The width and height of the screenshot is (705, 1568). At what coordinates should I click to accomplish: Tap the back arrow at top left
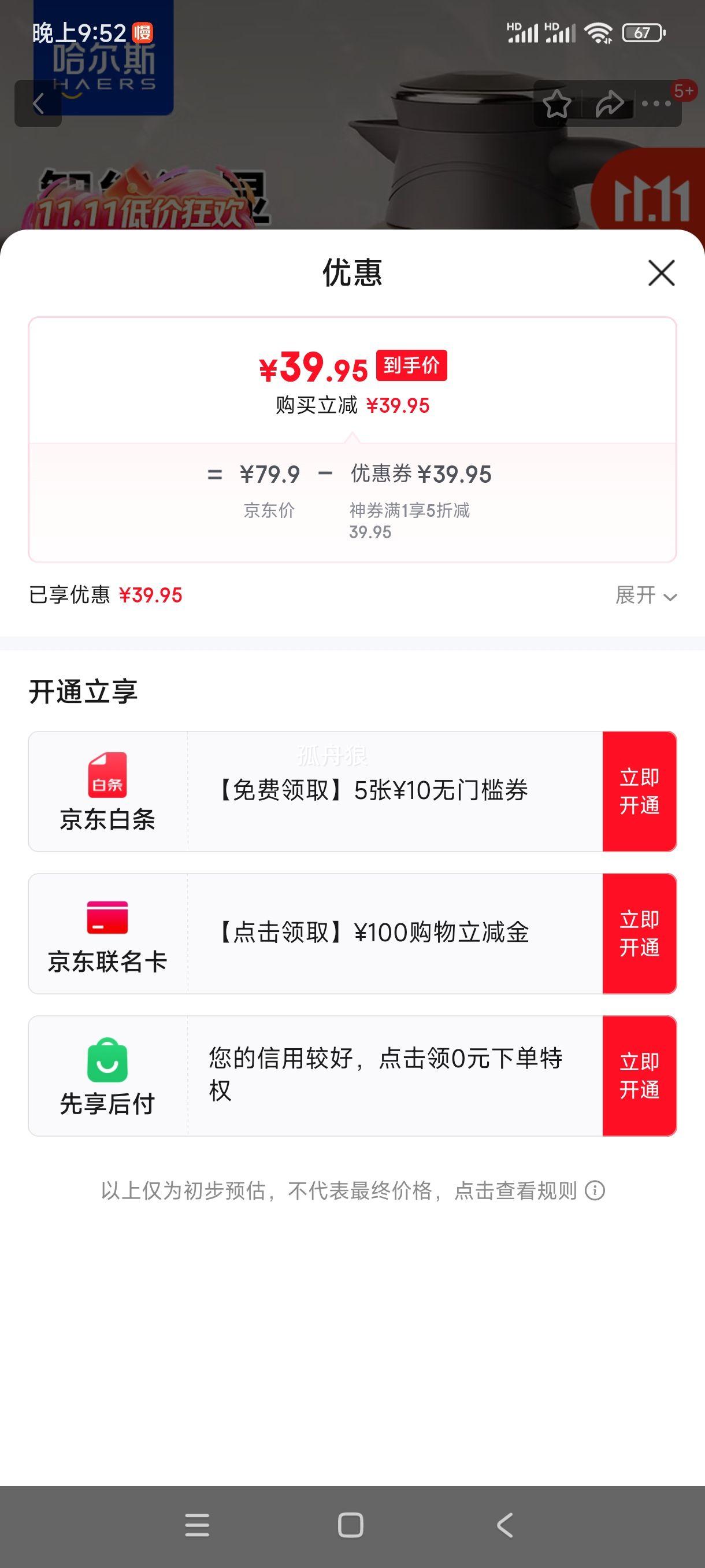(38, 102)
